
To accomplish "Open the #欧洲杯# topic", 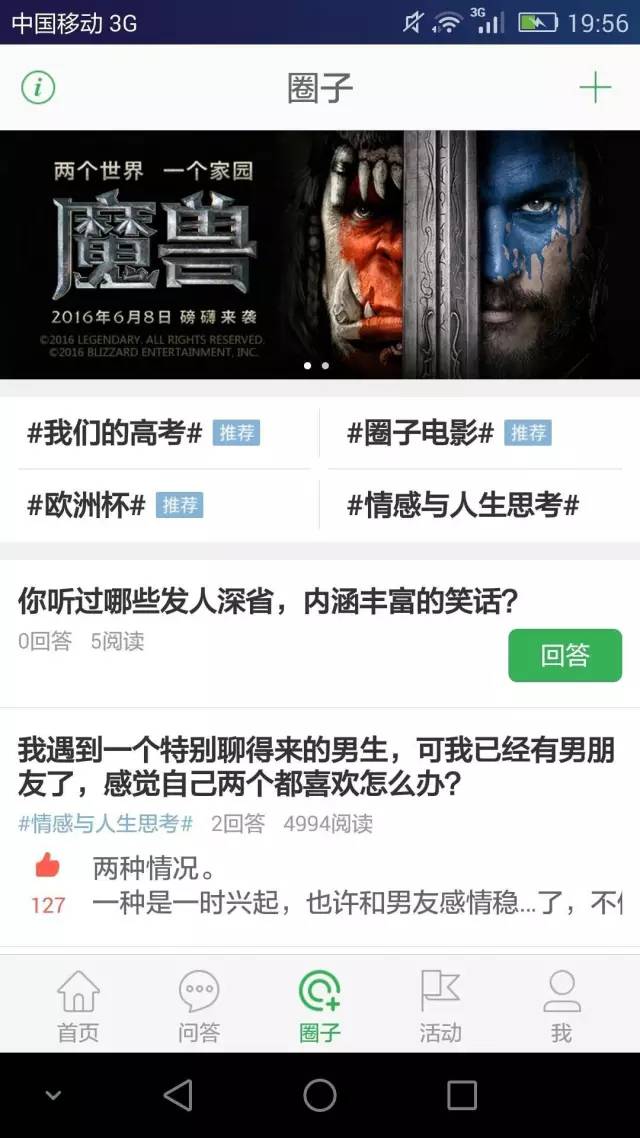I will tap(86, 505).
